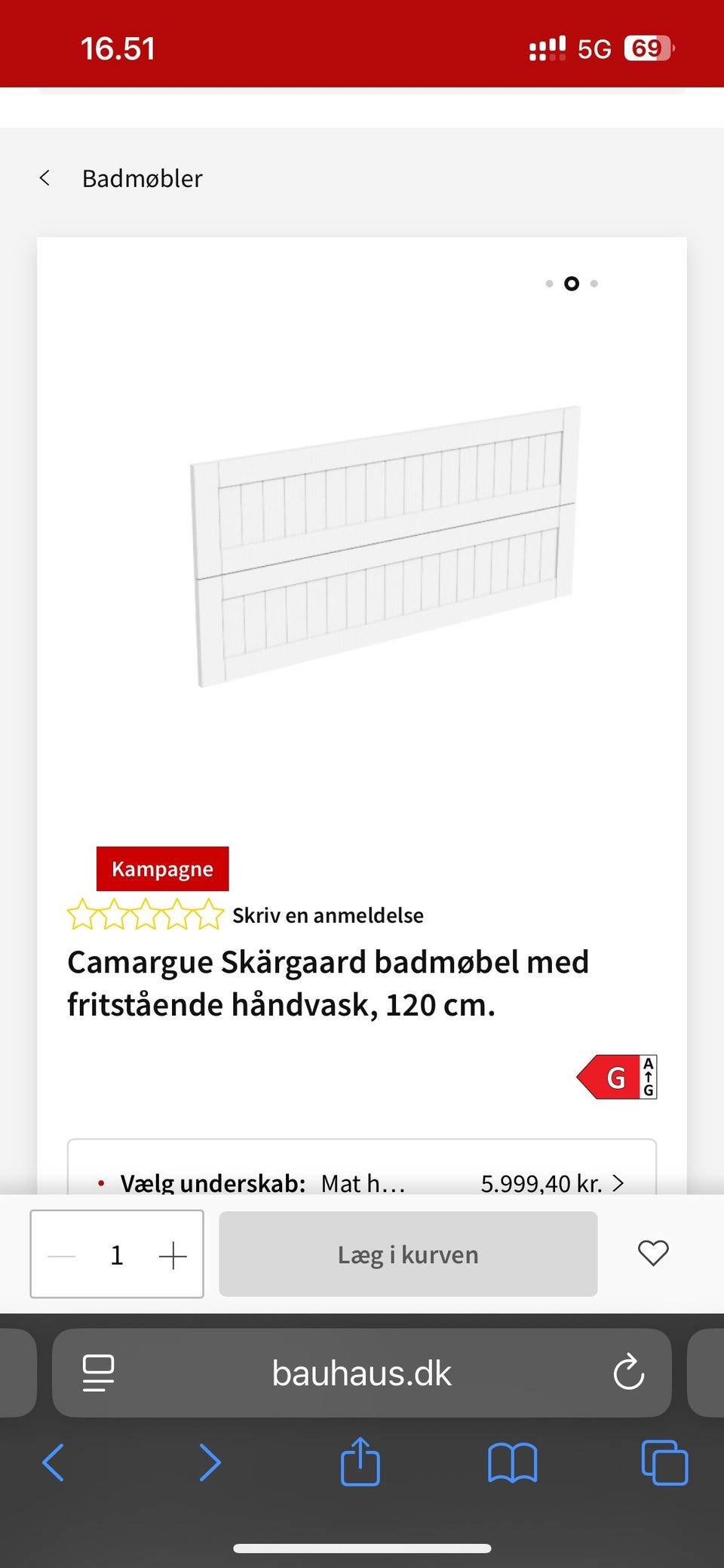Select the first carousel dot
The image size is (724, 1568).
(x=548, y=283)
